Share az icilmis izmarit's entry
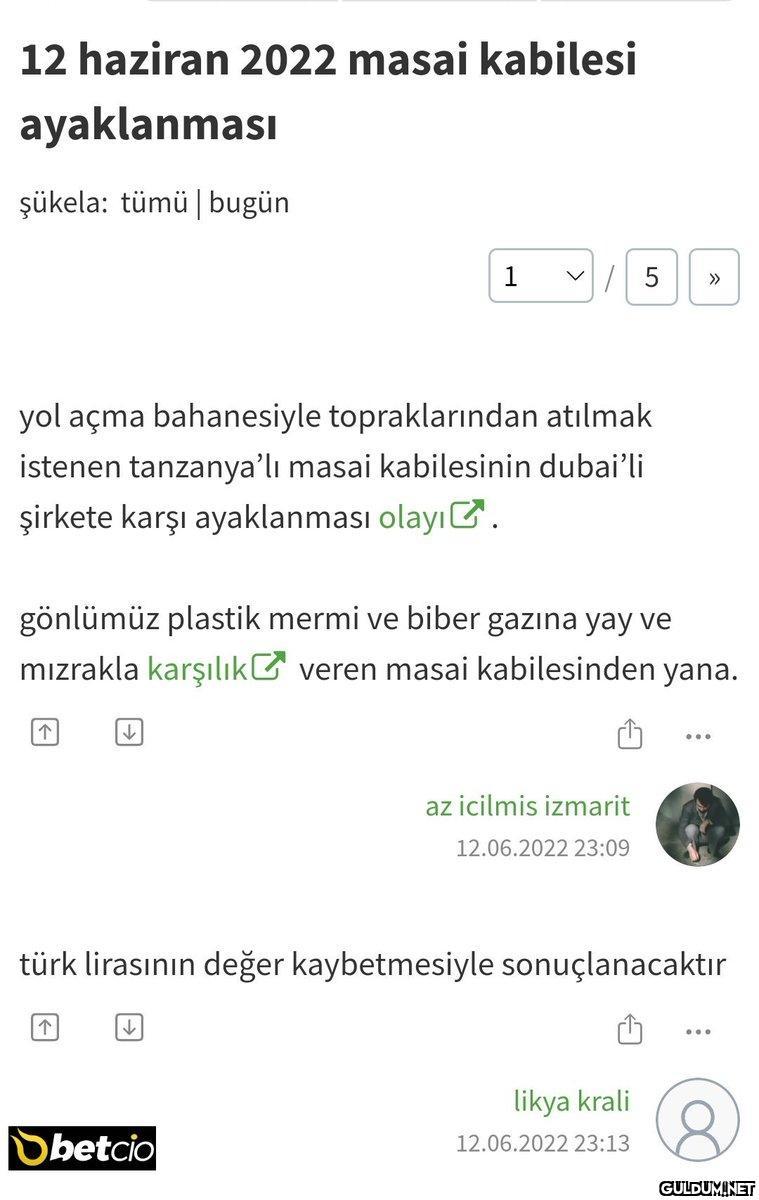 coord(629,734)
